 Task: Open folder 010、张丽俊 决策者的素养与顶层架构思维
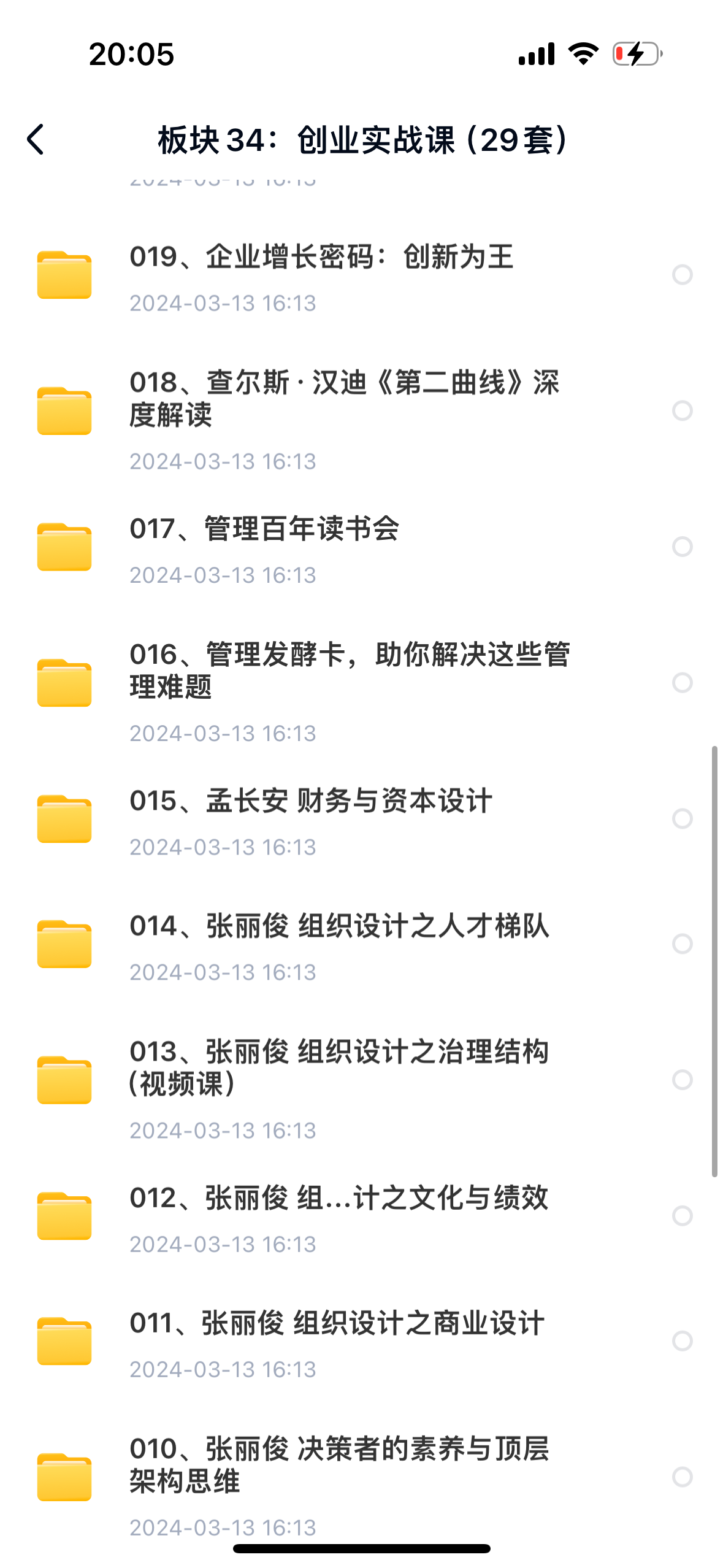(339, 1464)
